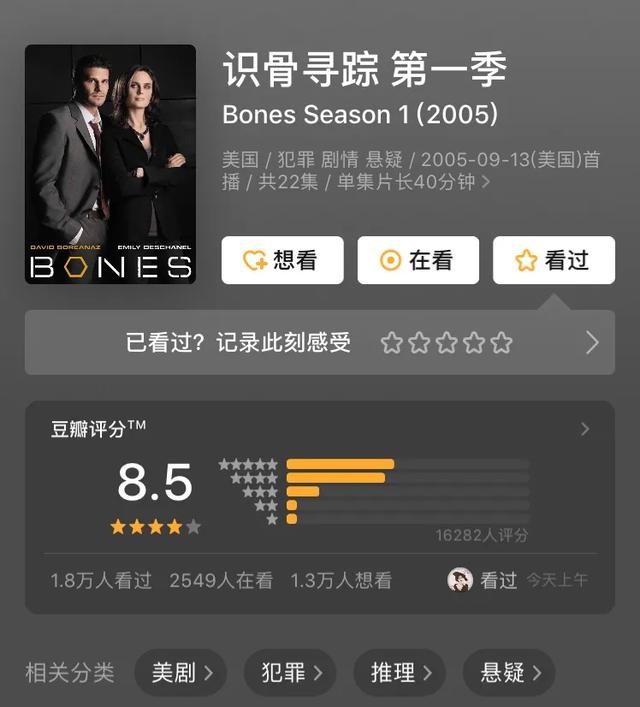Open the Bones poster image
640x707 pixels.
[x=110, y=164]
